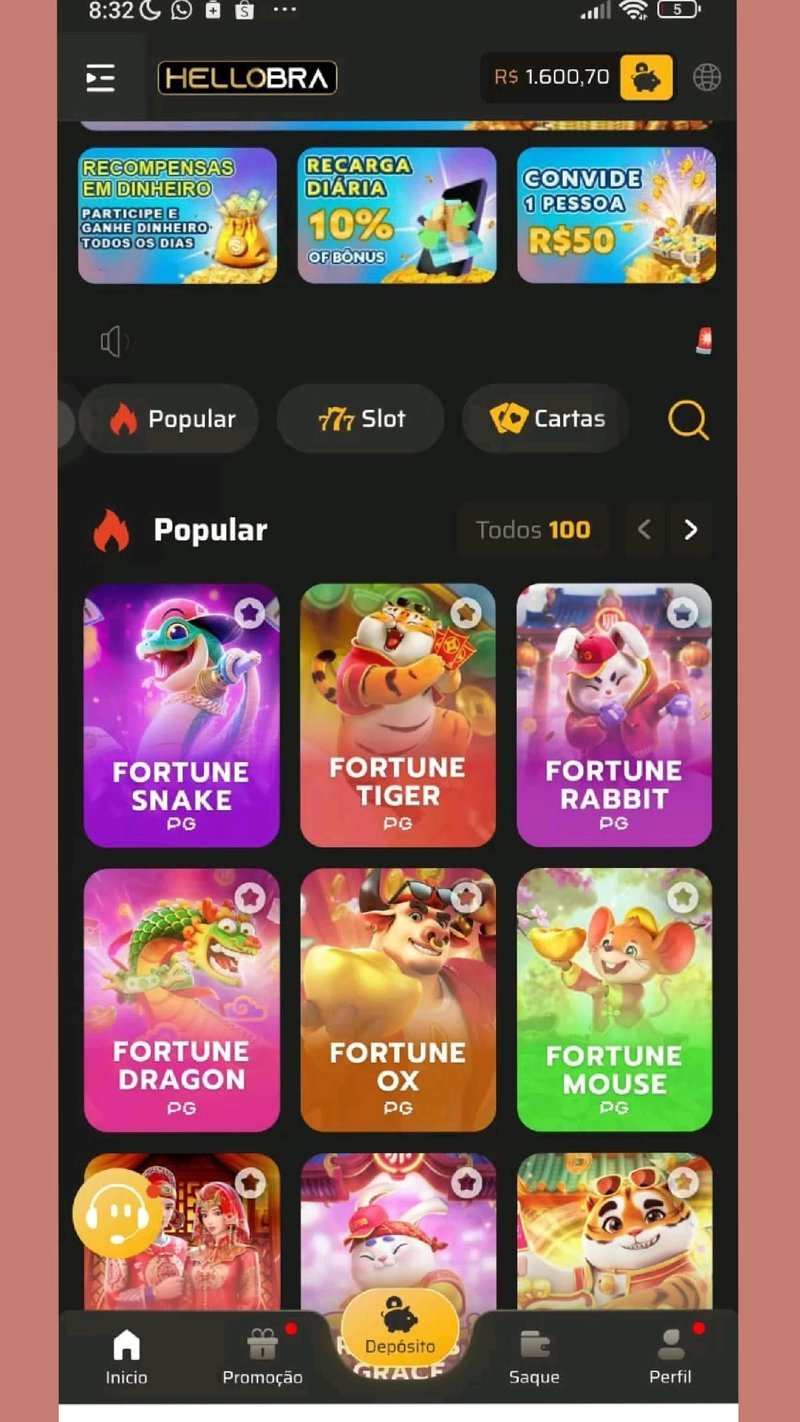Open customer support chat bubble
This screenshot has width=800, height=1422.
(118, 1213)
